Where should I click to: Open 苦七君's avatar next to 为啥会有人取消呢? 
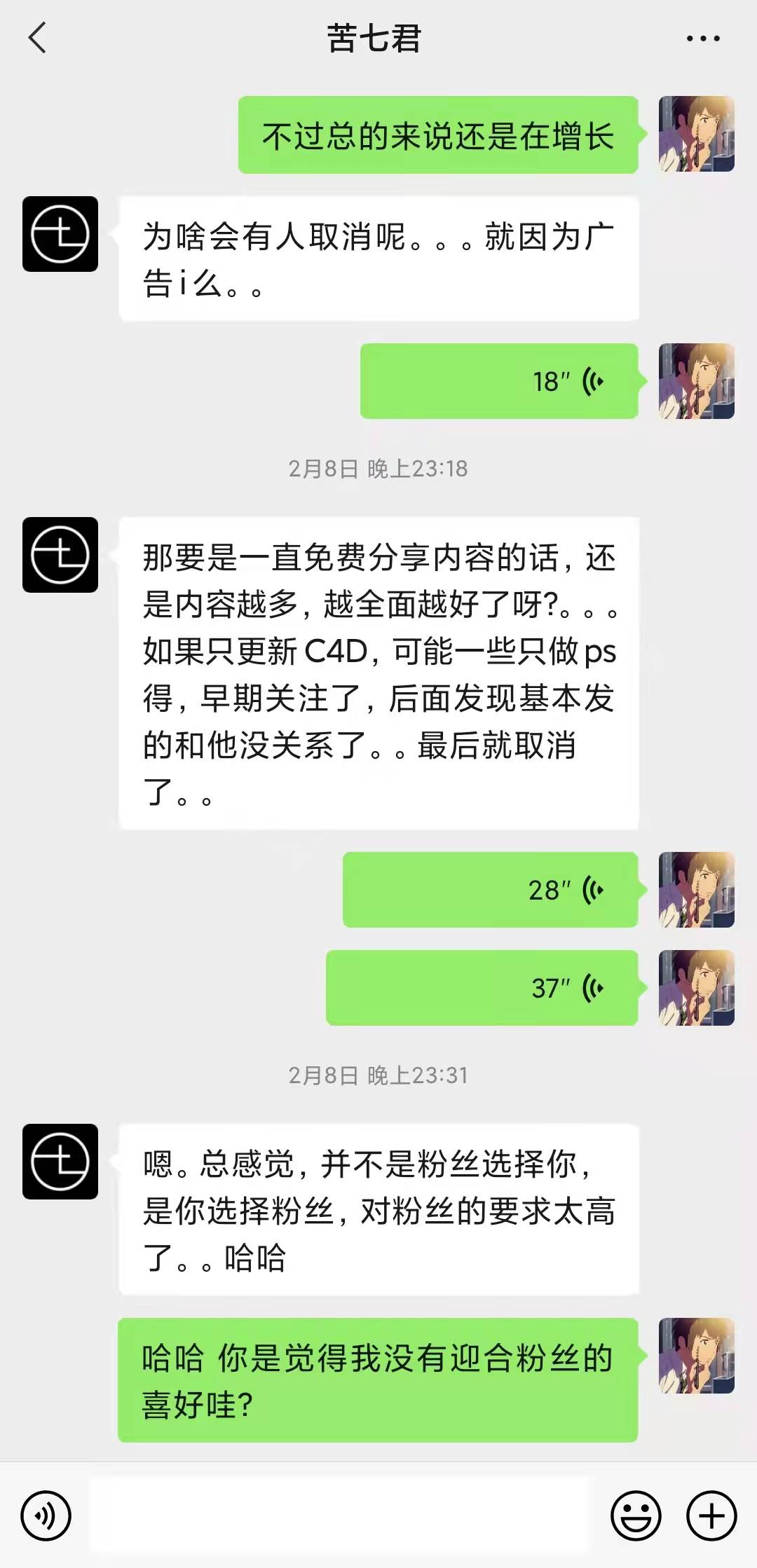[x=60, y=234]
